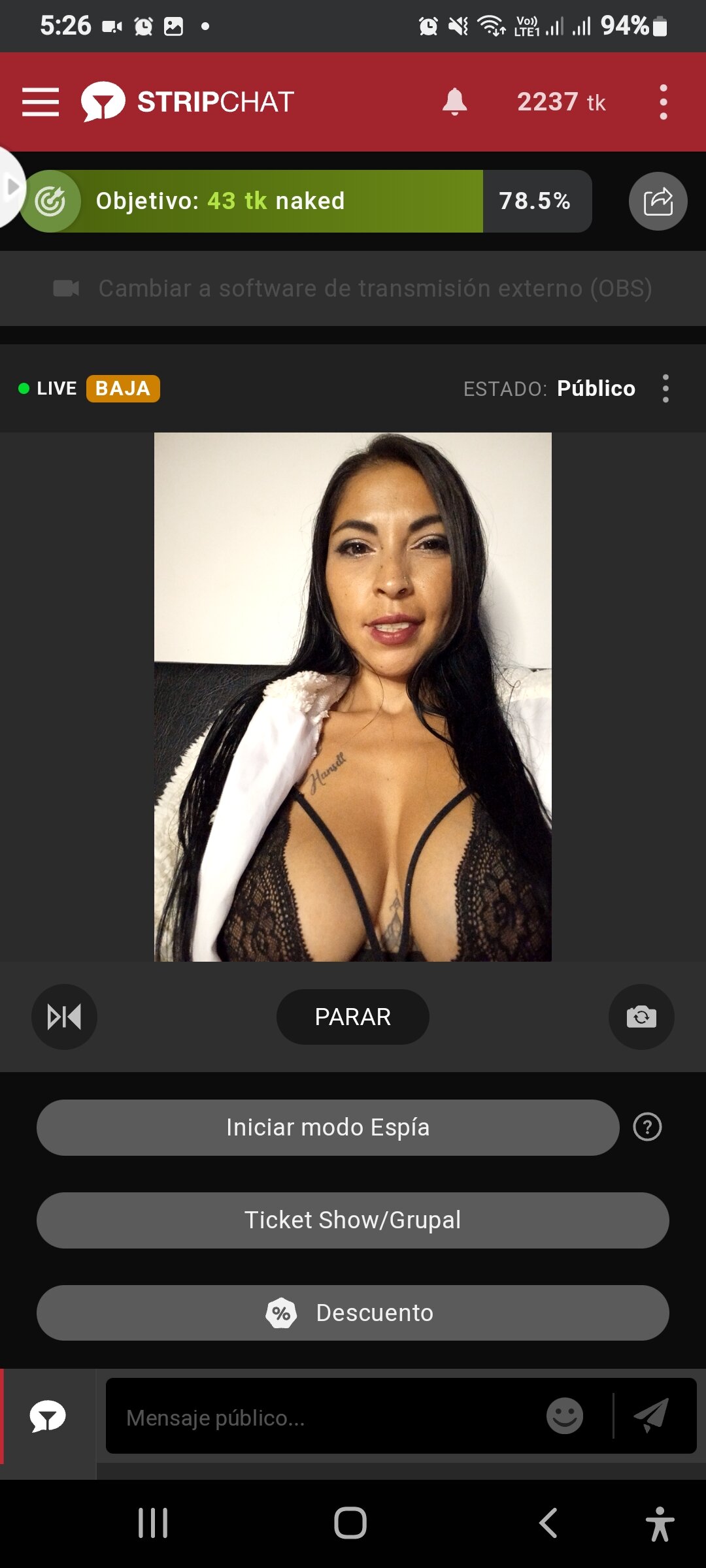
Task: Mirror the camera preview
Action: tap(64, 1017)
